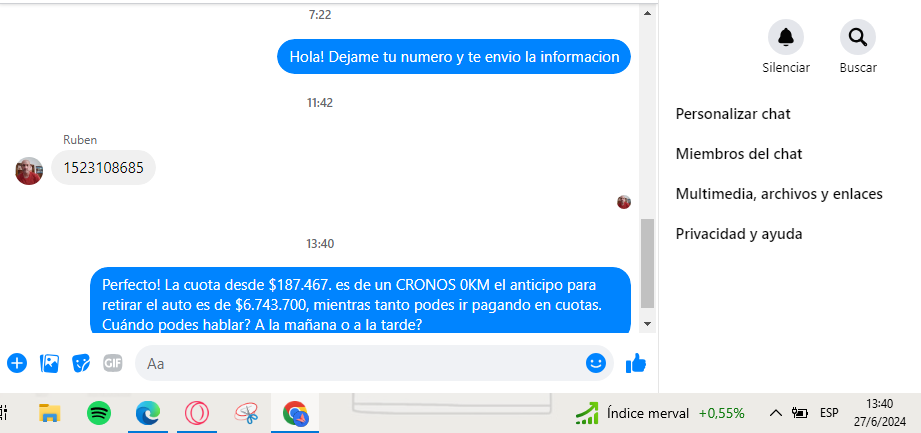921x433 pixels.
Task: Choose a sticker to send
Action: point(81,363)
